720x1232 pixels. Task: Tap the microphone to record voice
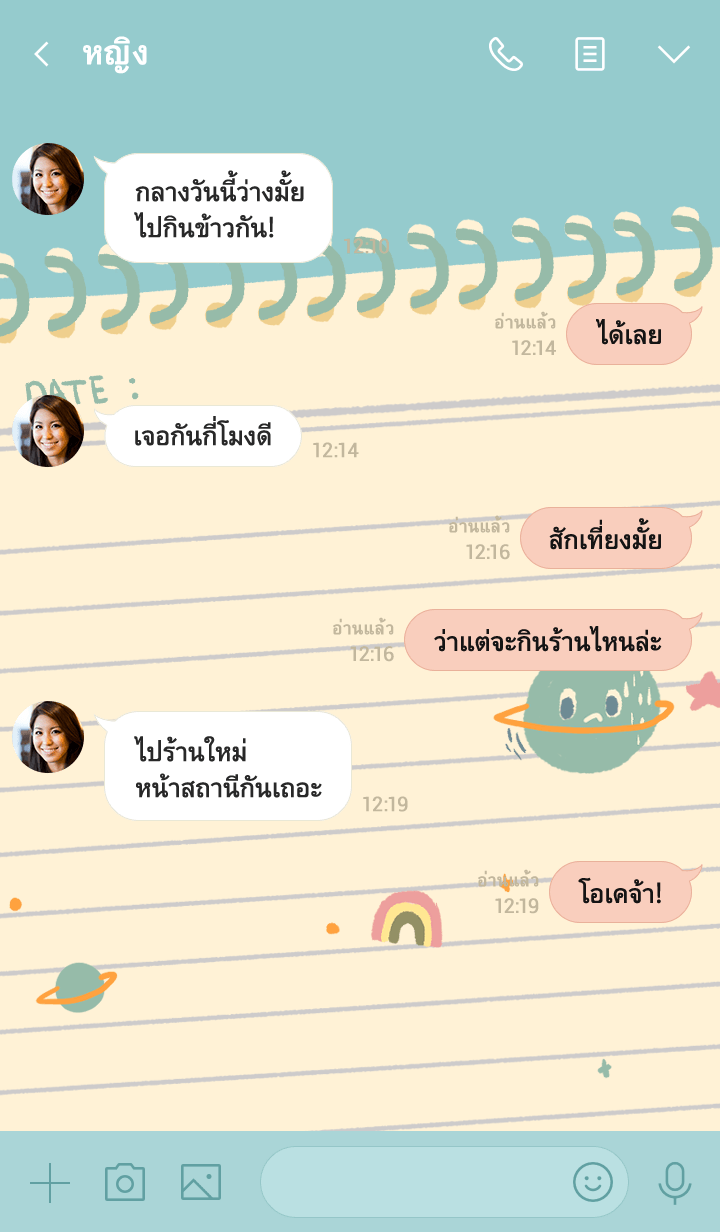pos(674,1182)
